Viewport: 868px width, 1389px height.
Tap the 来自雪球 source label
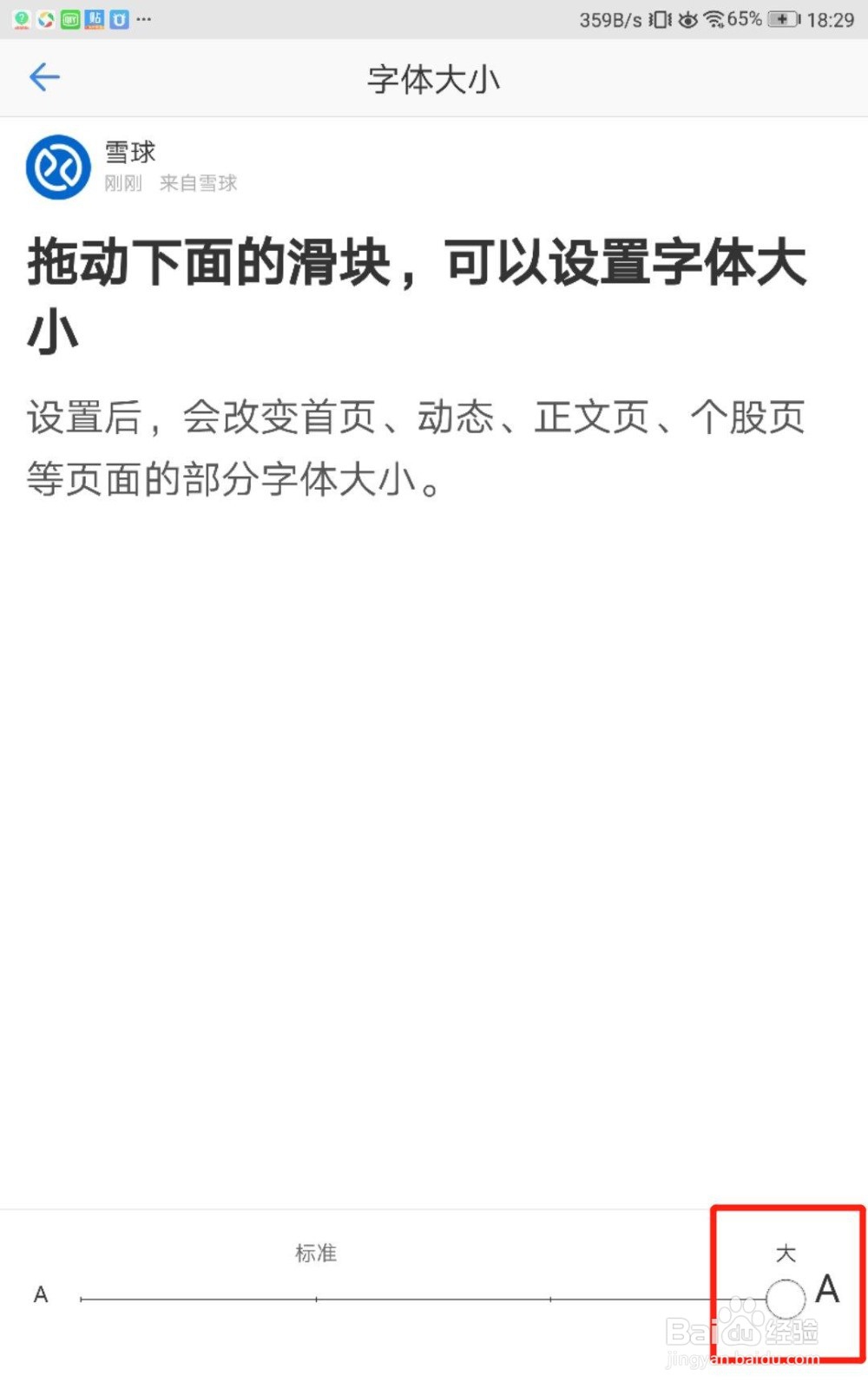click(198, 183)
